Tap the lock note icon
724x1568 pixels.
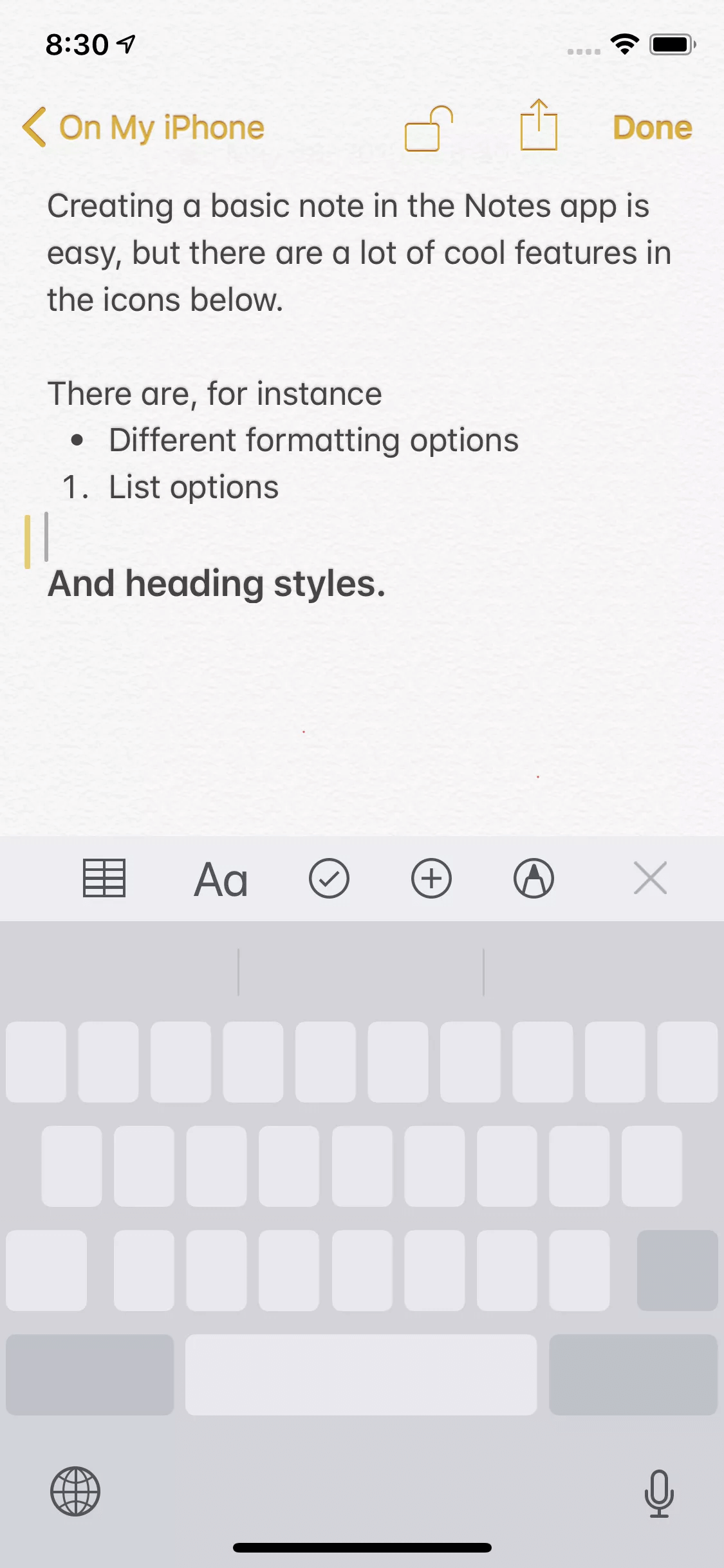429,129
